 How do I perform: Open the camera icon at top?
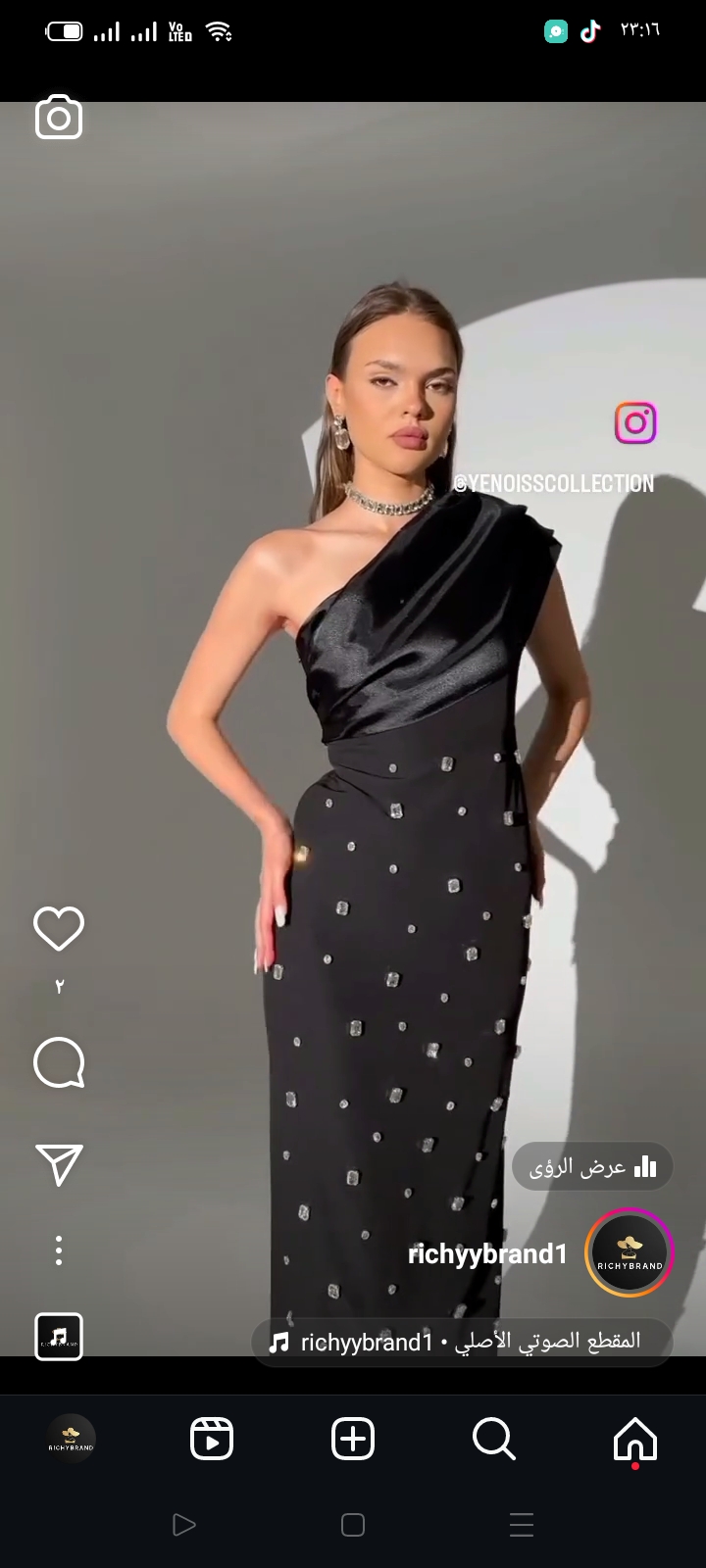(59, 118)
